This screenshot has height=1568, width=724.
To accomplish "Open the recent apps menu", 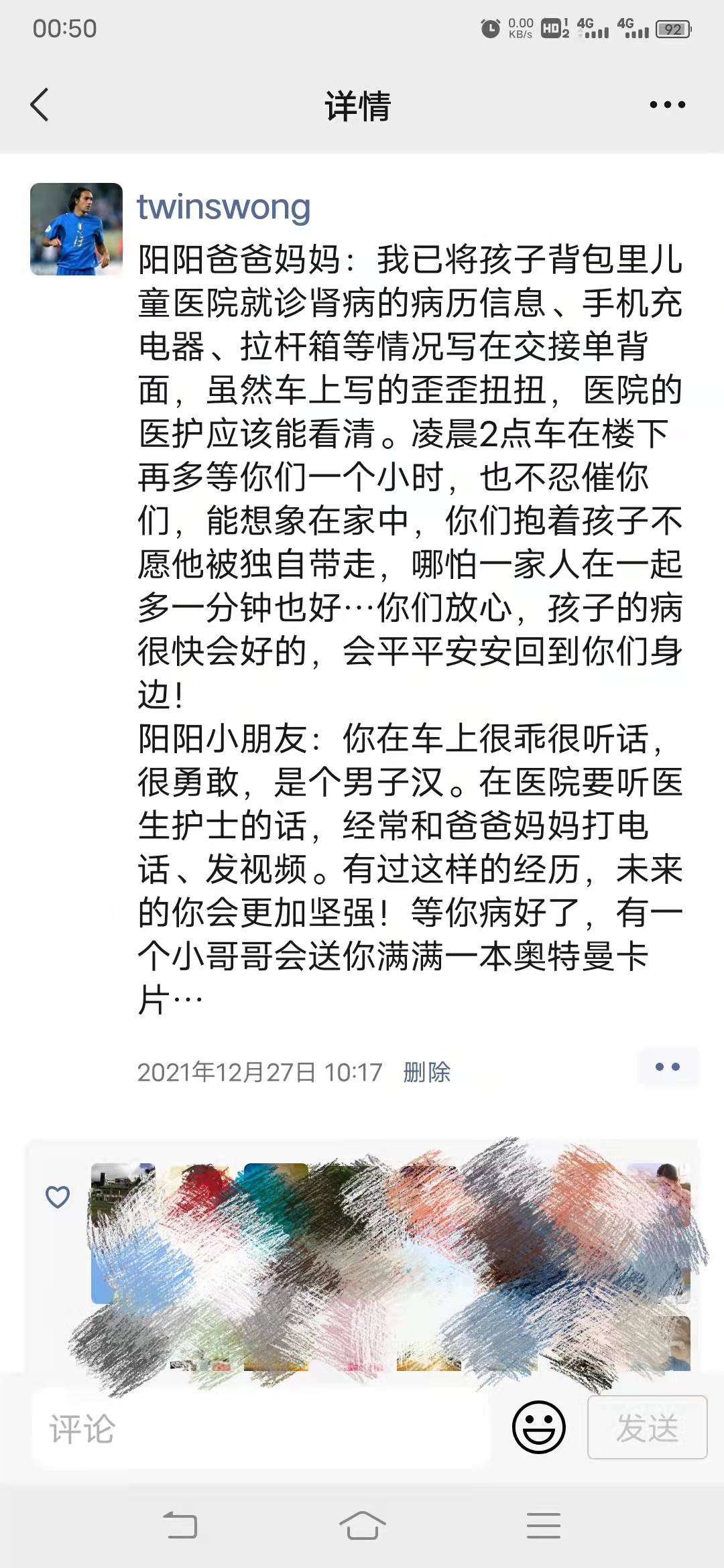I will coord(543,1526).
